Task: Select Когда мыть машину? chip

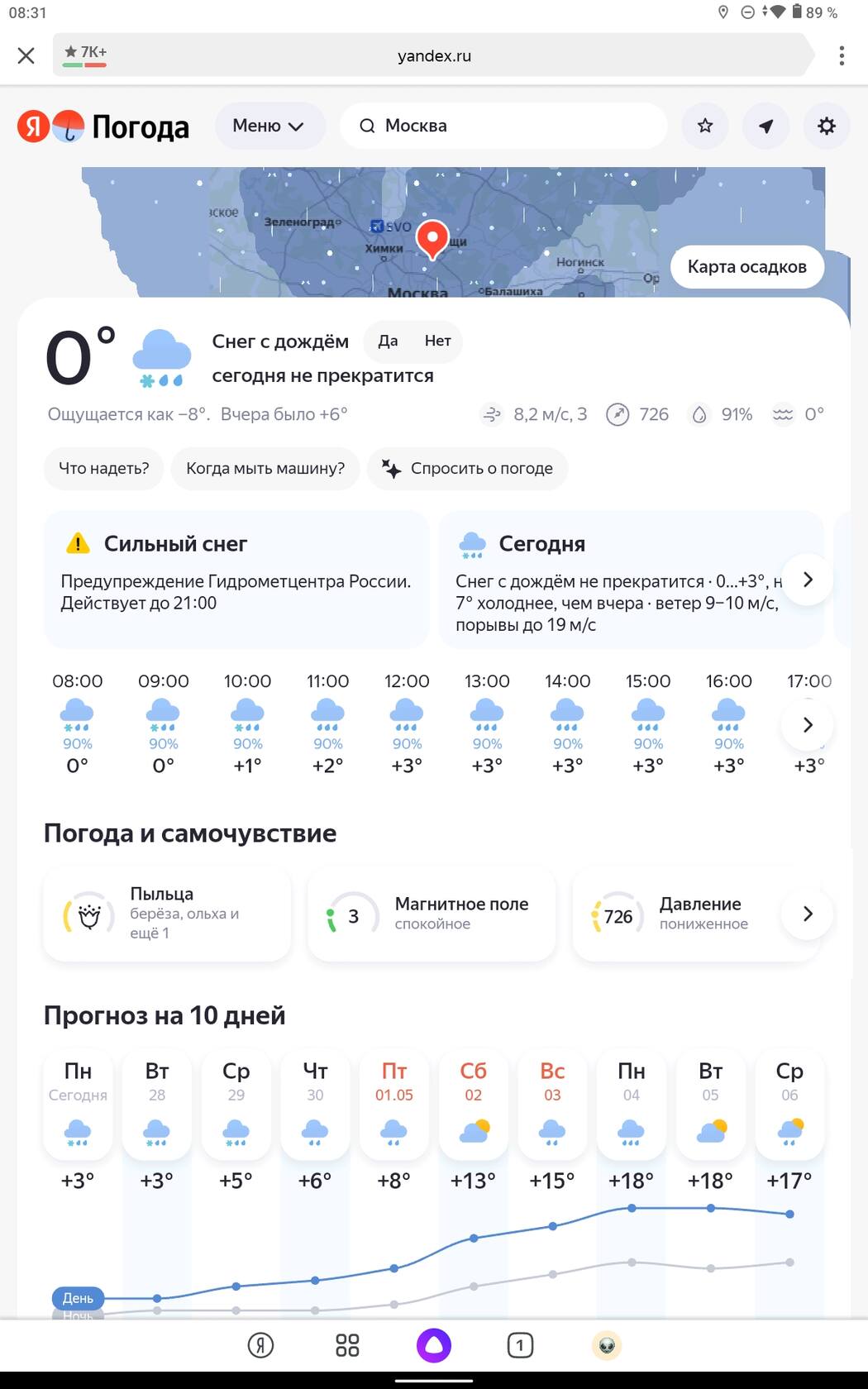Action: pos(265,468)
